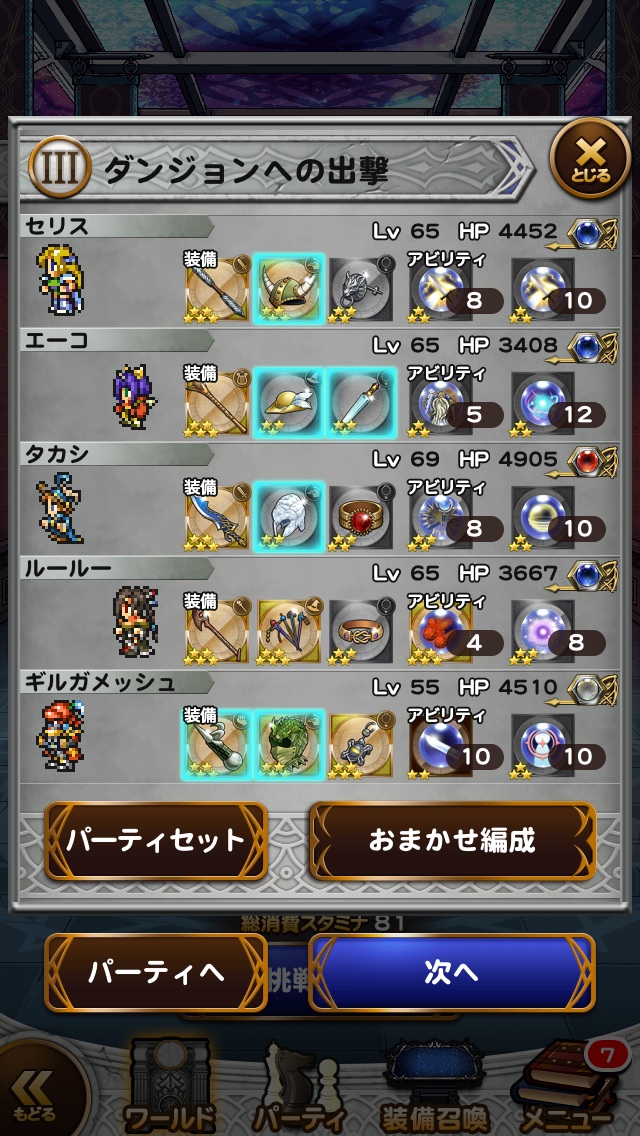Screen dimensions: 640x1136
Task: Switch to the ワールド tab
Action: click(168, 1087)
